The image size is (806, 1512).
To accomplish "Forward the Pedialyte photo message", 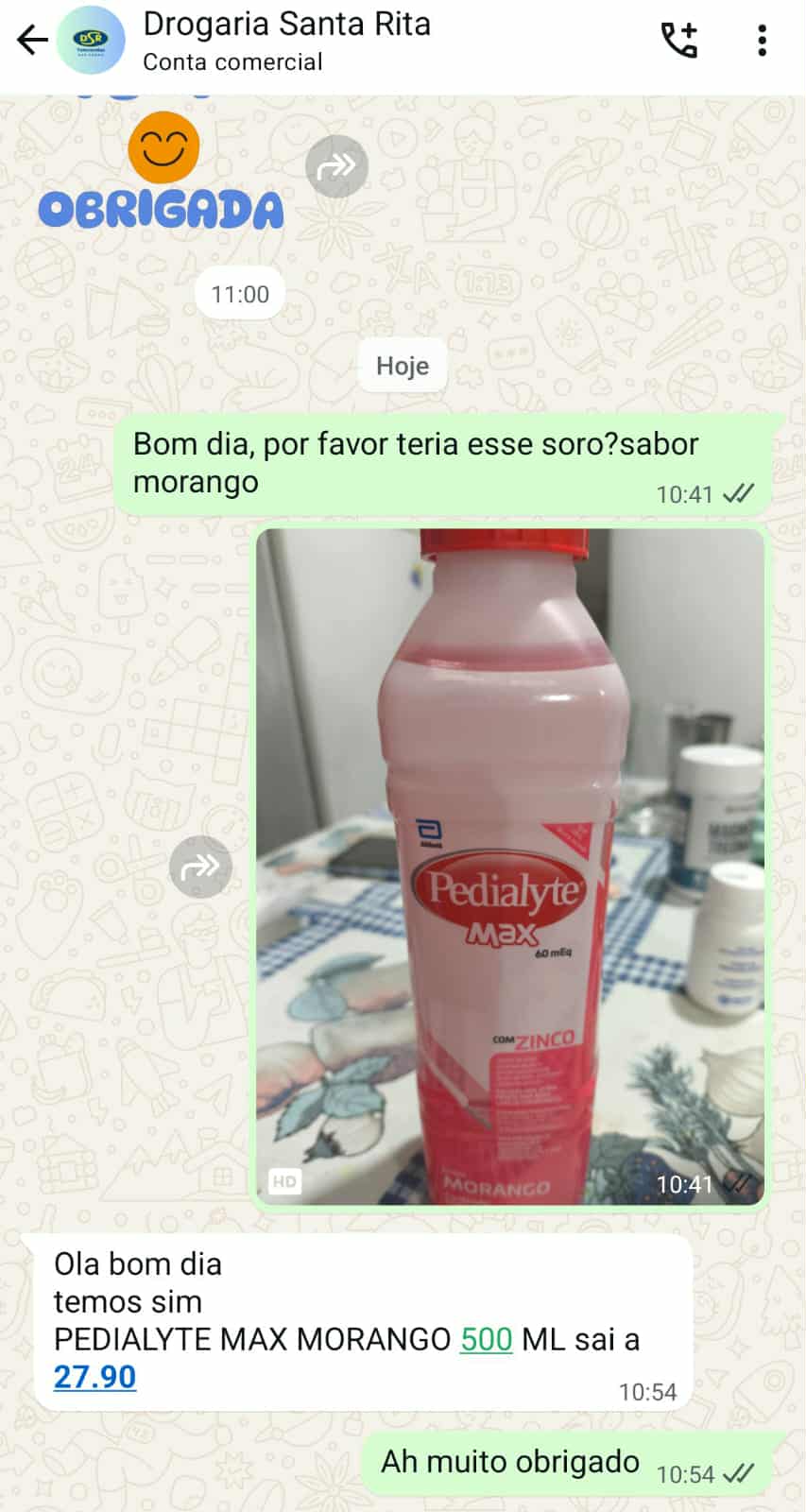I will pos(200,866).
